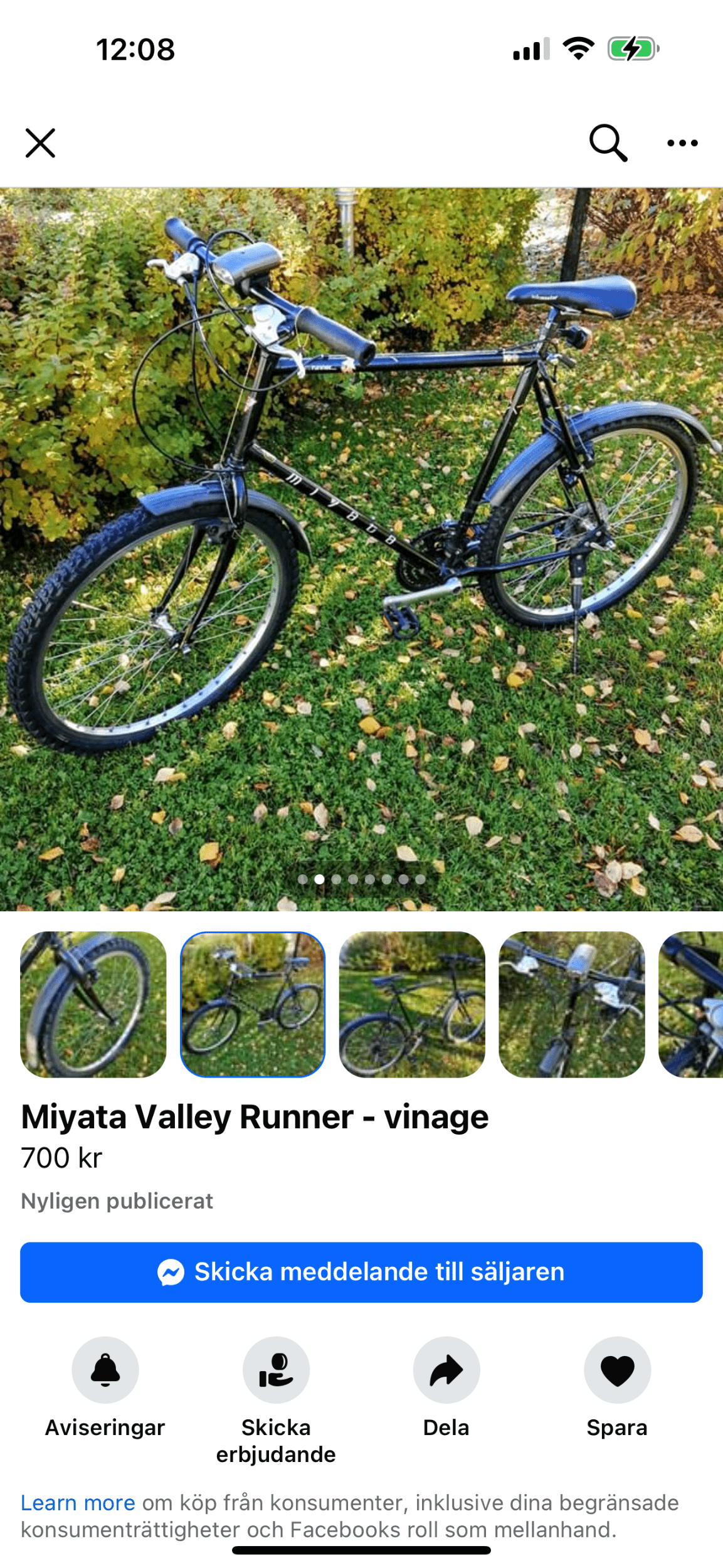View the main bicycle photo full screen
This screenshot has width=723, height=1568.
coord(361,549)
